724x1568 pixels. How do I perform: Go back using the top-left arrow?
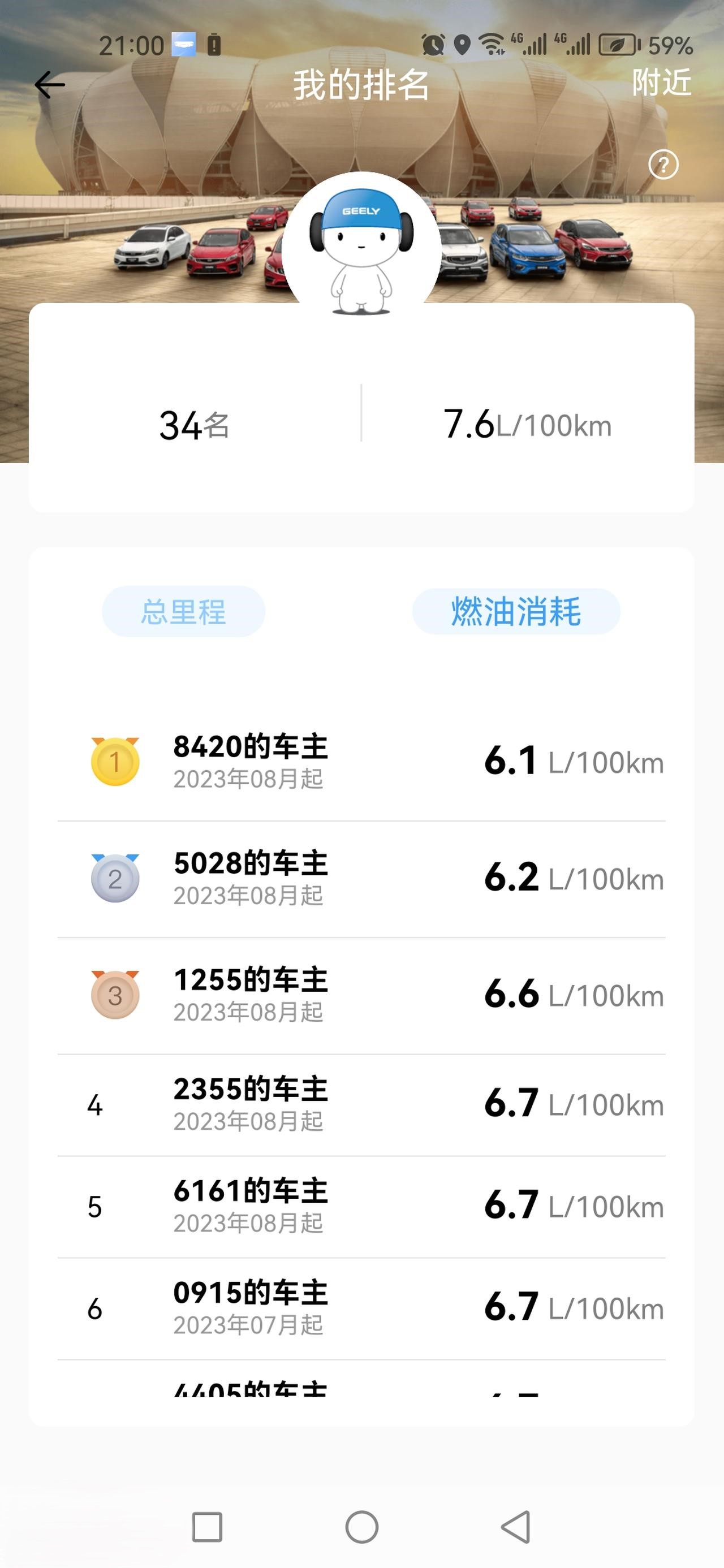[50, 85]
